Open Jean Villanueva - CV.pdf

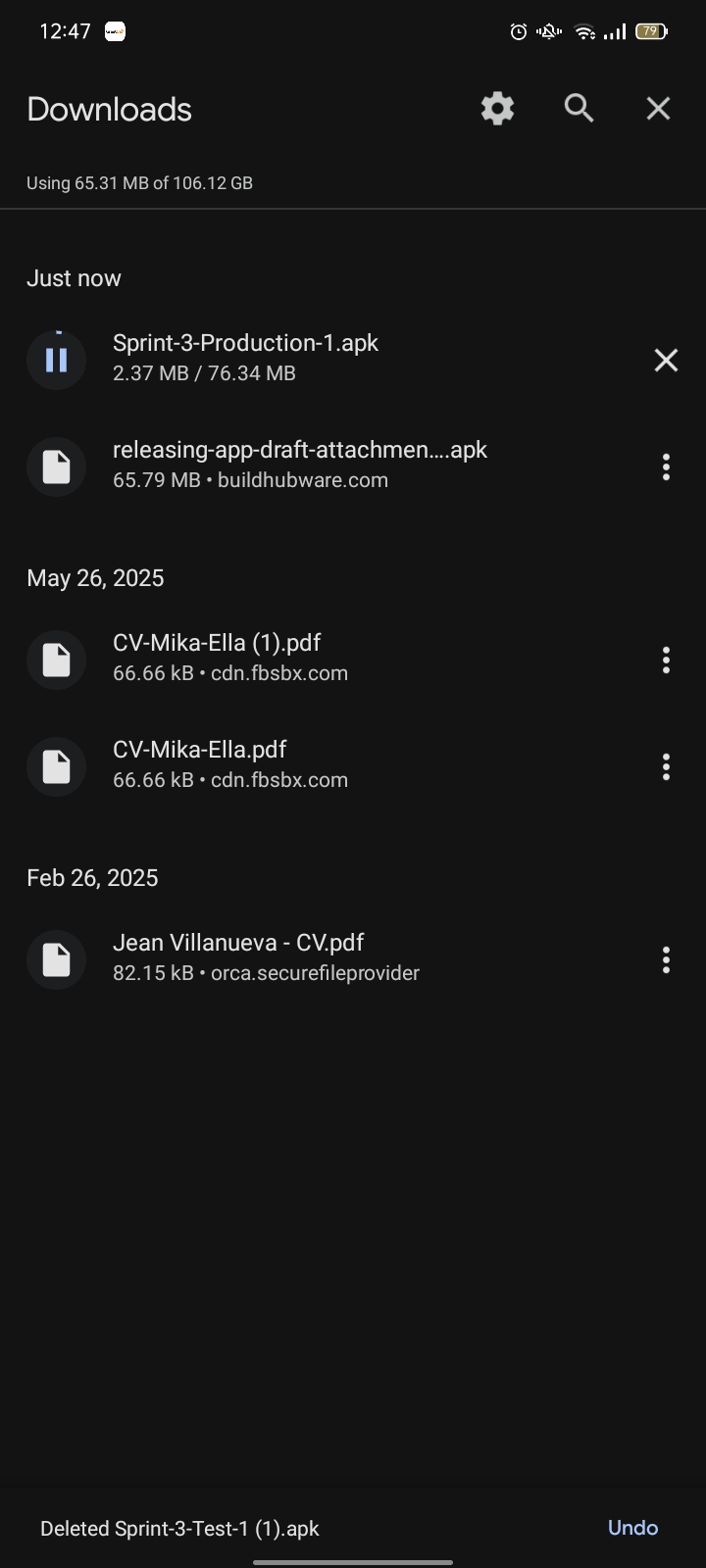pyautogui.click(x=265, y=956)
